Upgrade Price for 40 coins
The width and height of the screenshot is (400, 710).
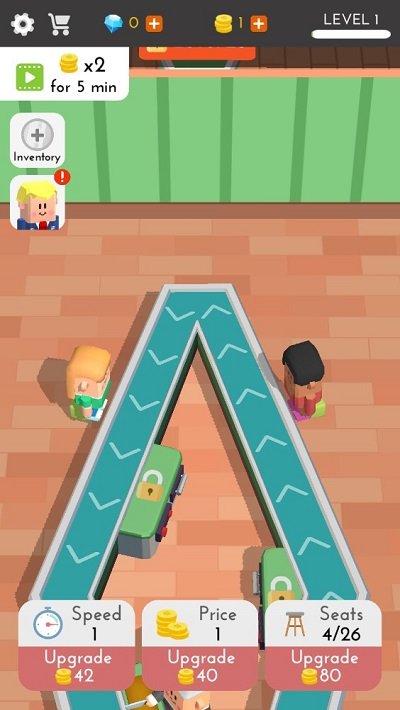(200, 667)
